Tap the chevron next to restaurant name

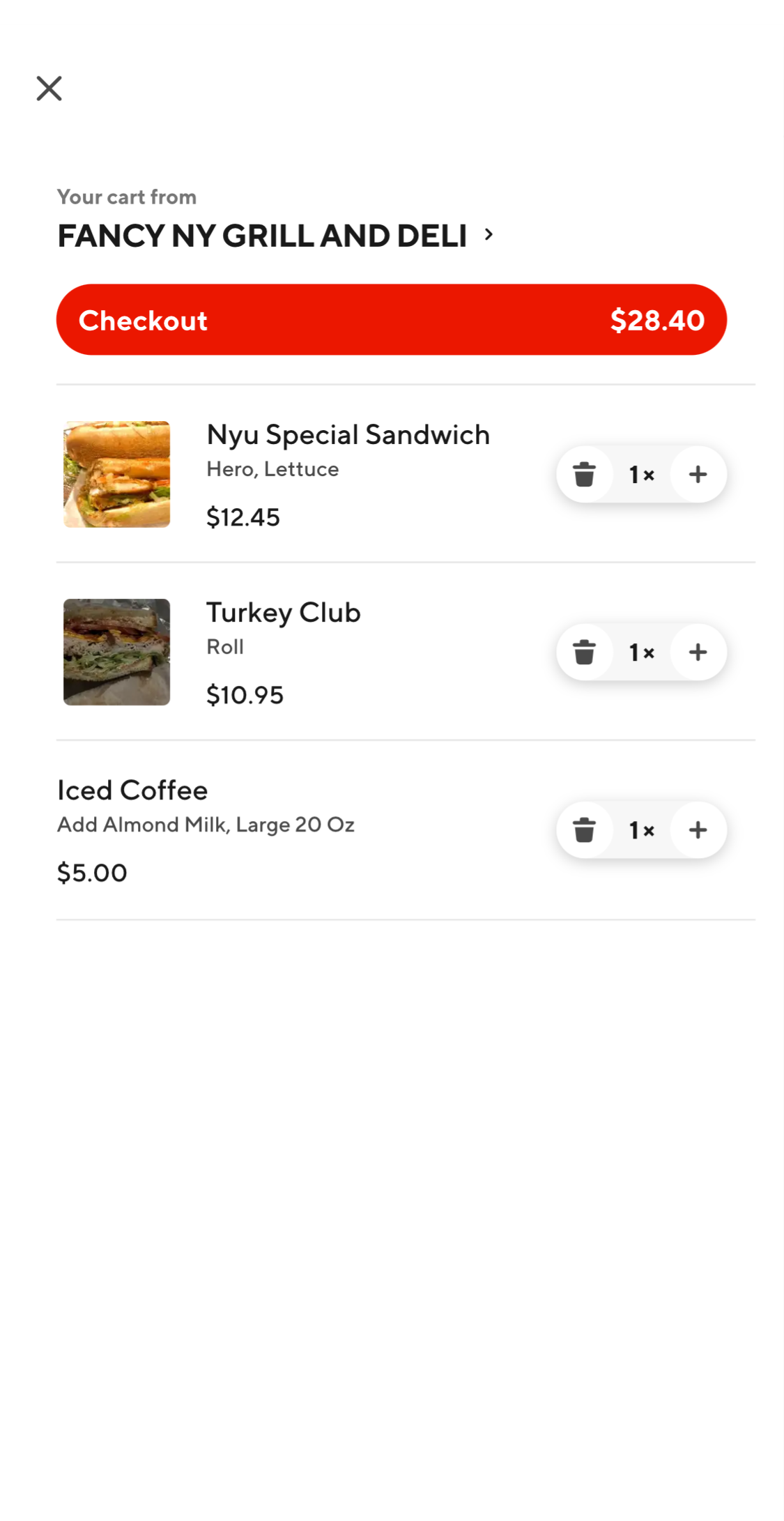coord(488,235)
